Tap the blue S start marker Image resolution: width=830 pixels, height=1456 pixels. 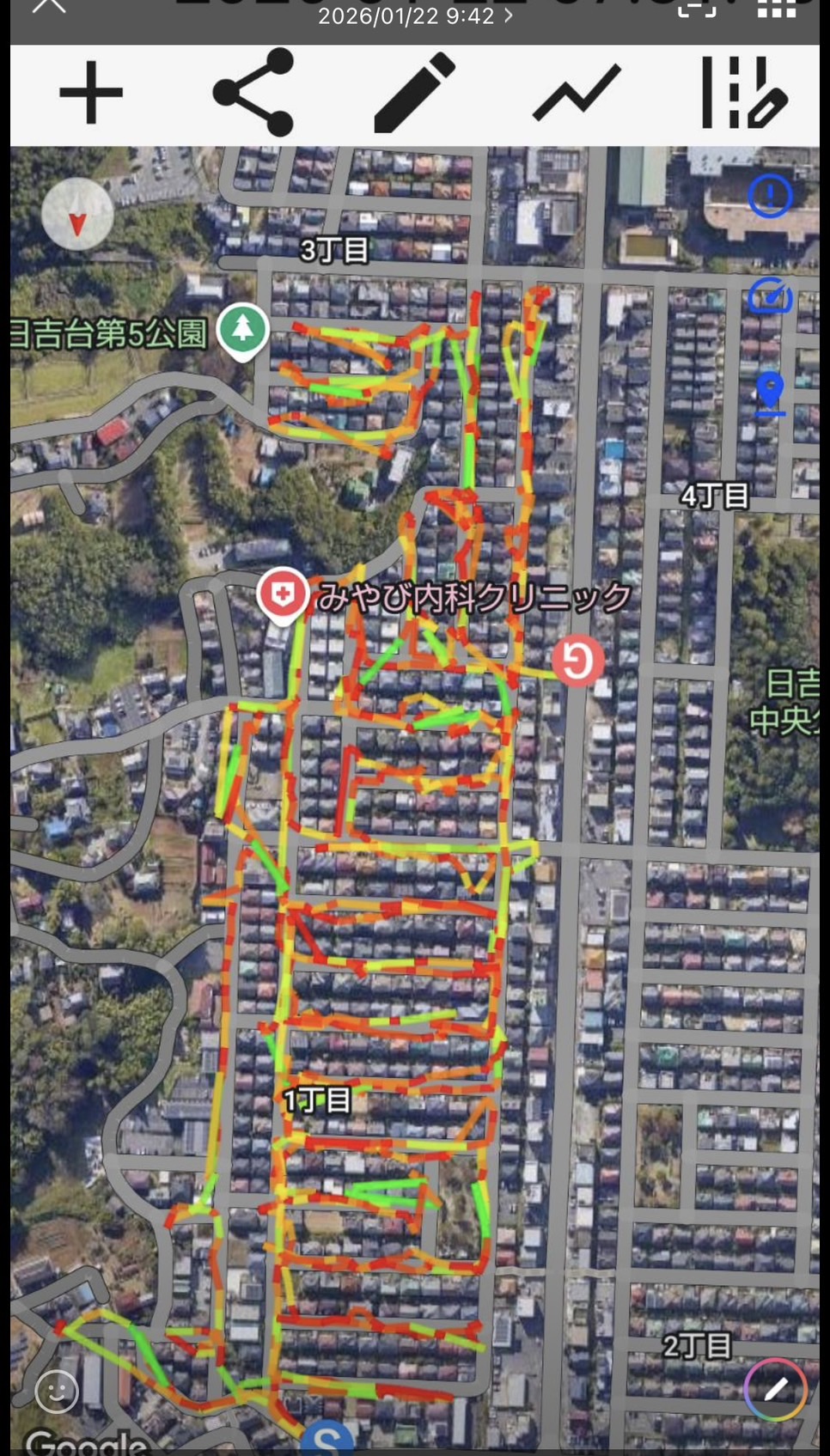click(327, 1441)
